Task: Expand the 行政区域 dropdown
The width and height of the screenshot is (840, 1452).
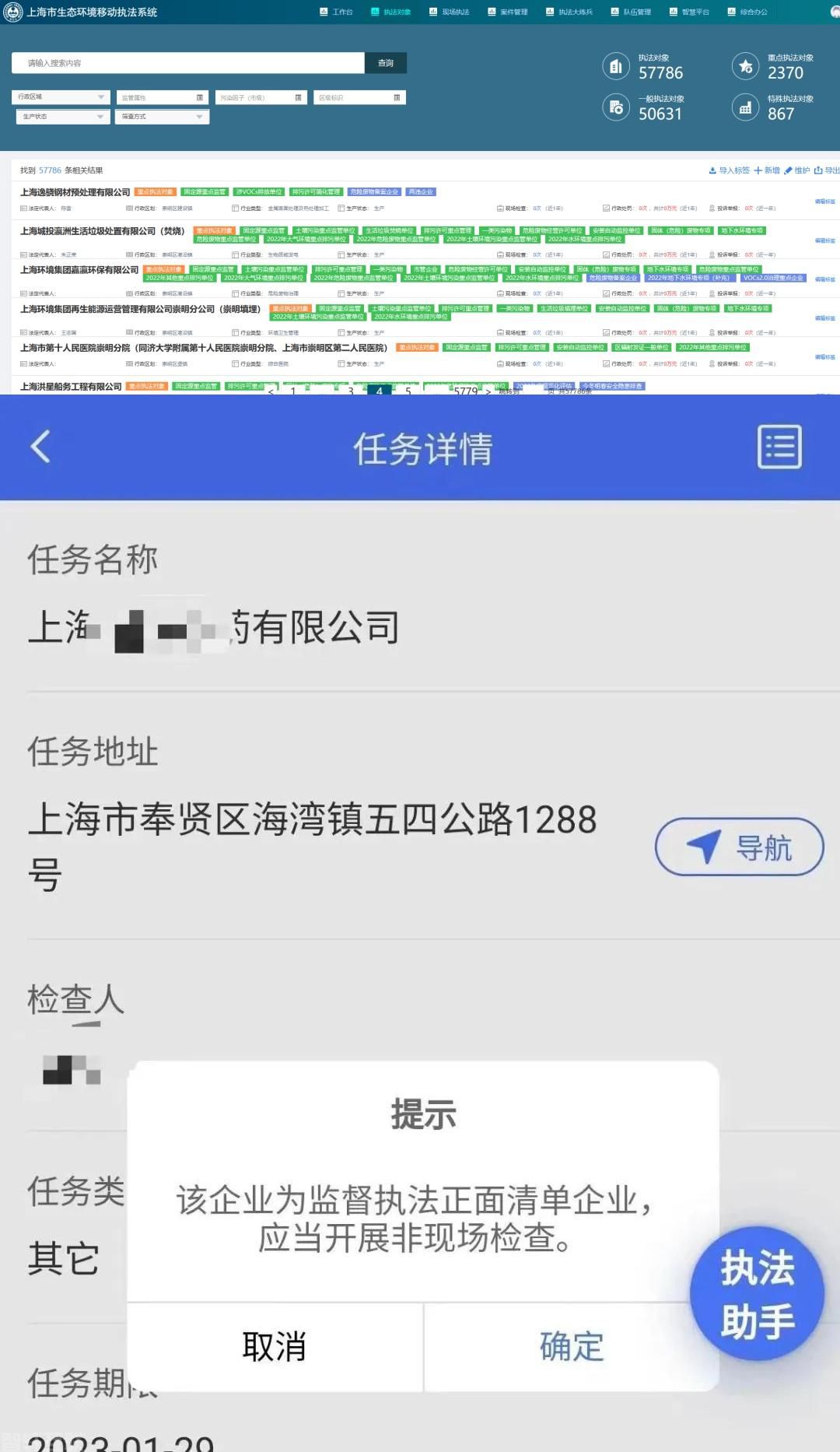Action: point(61,96)
